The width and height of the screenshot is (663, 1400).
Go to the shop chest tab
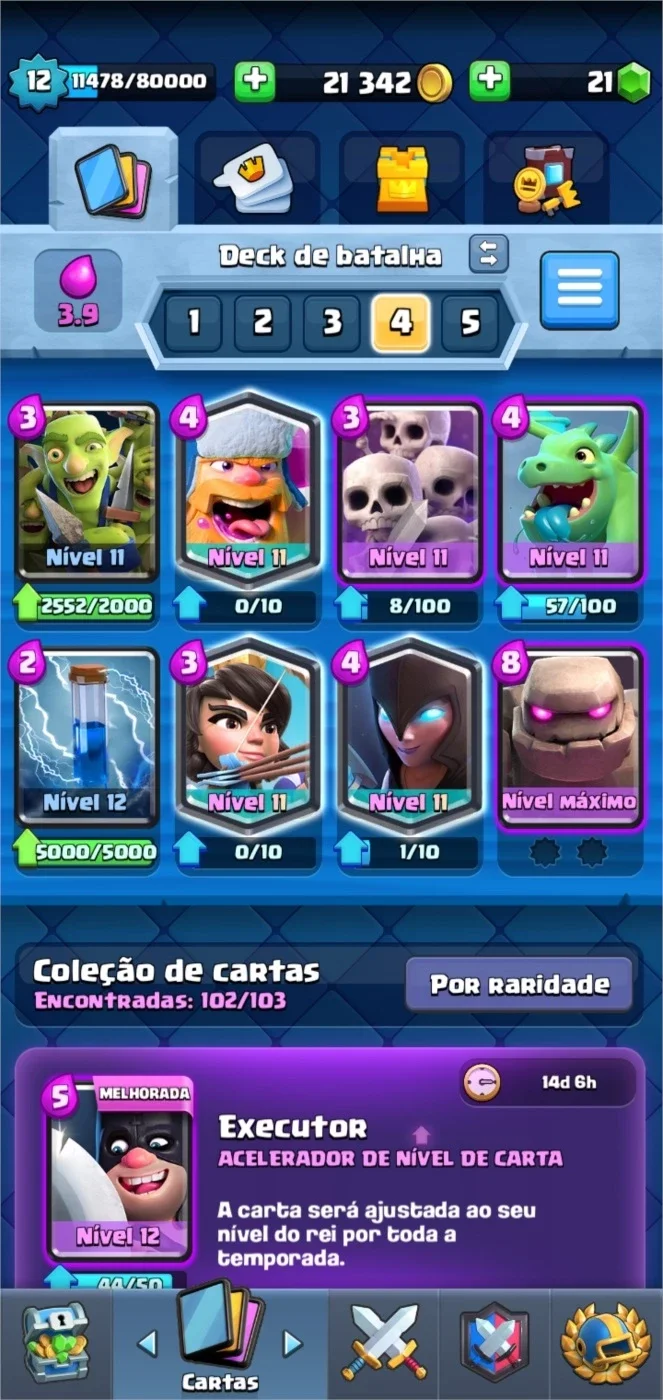pyautogui.click(x=56, y=1342)
